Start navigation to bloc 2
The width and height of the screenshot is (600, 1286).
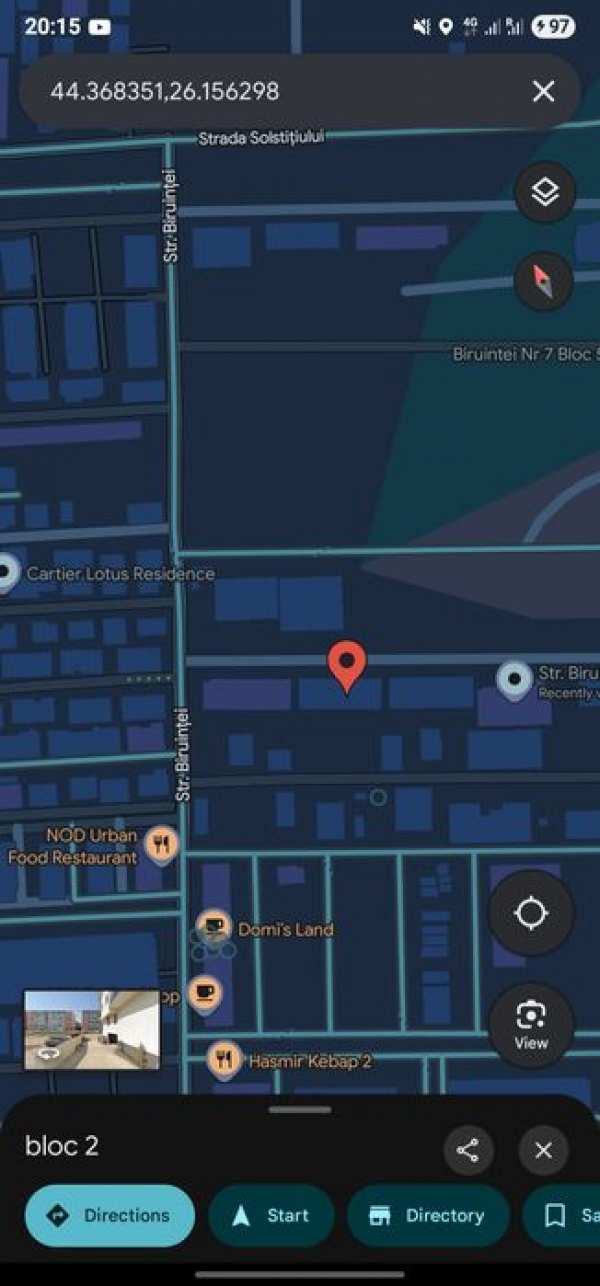(x=271, y=1216)
